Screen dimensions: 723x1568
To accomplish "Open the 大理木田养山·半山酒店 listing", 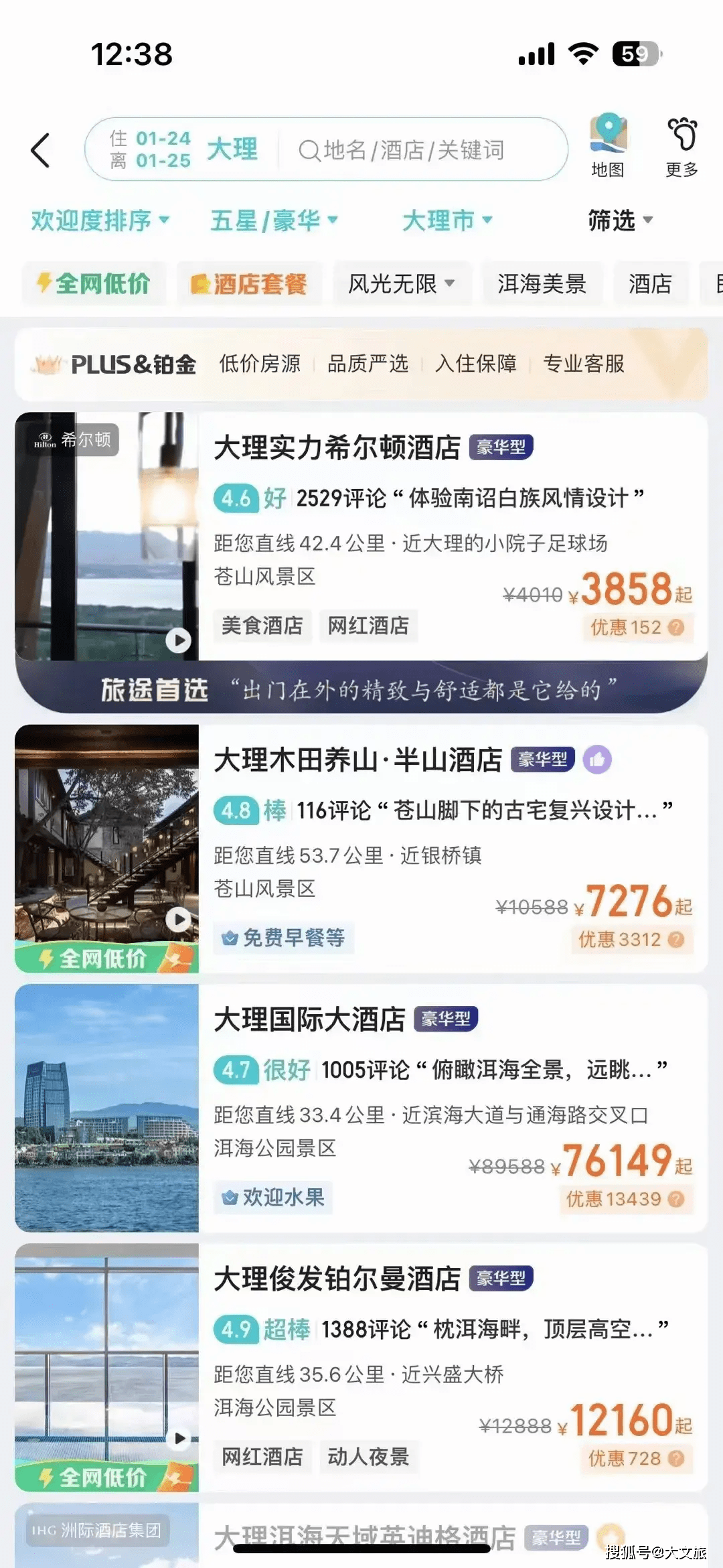I will [x=361, y=848].
